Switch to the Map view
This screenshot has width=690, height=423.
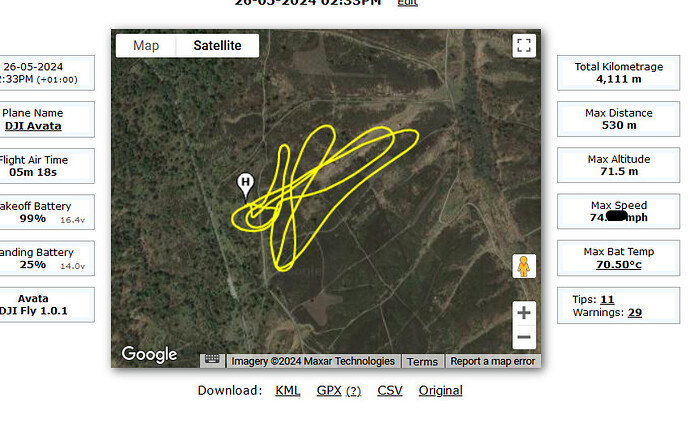(x=146, y=45)
